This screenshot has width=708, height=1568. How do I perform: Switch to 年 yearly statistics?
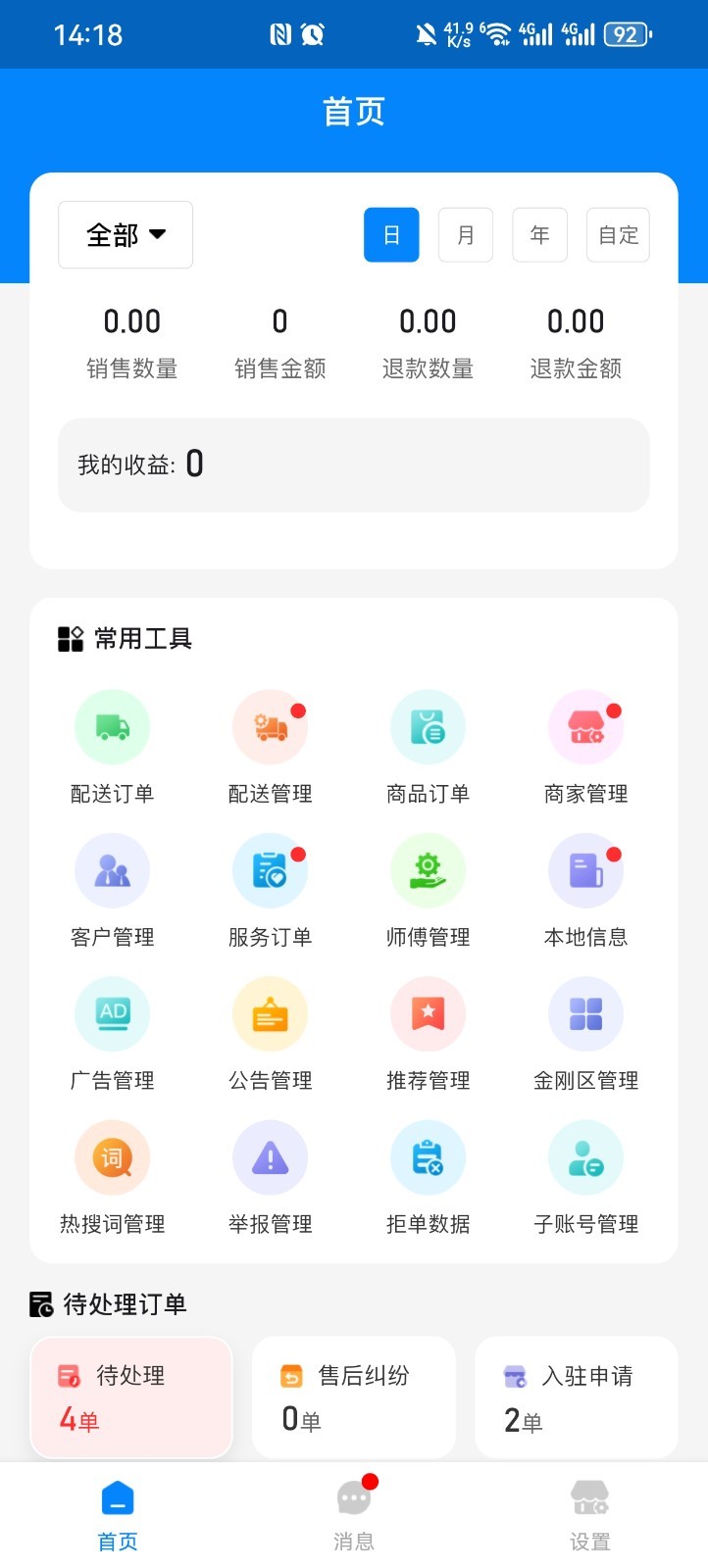[x=538, y=234]
